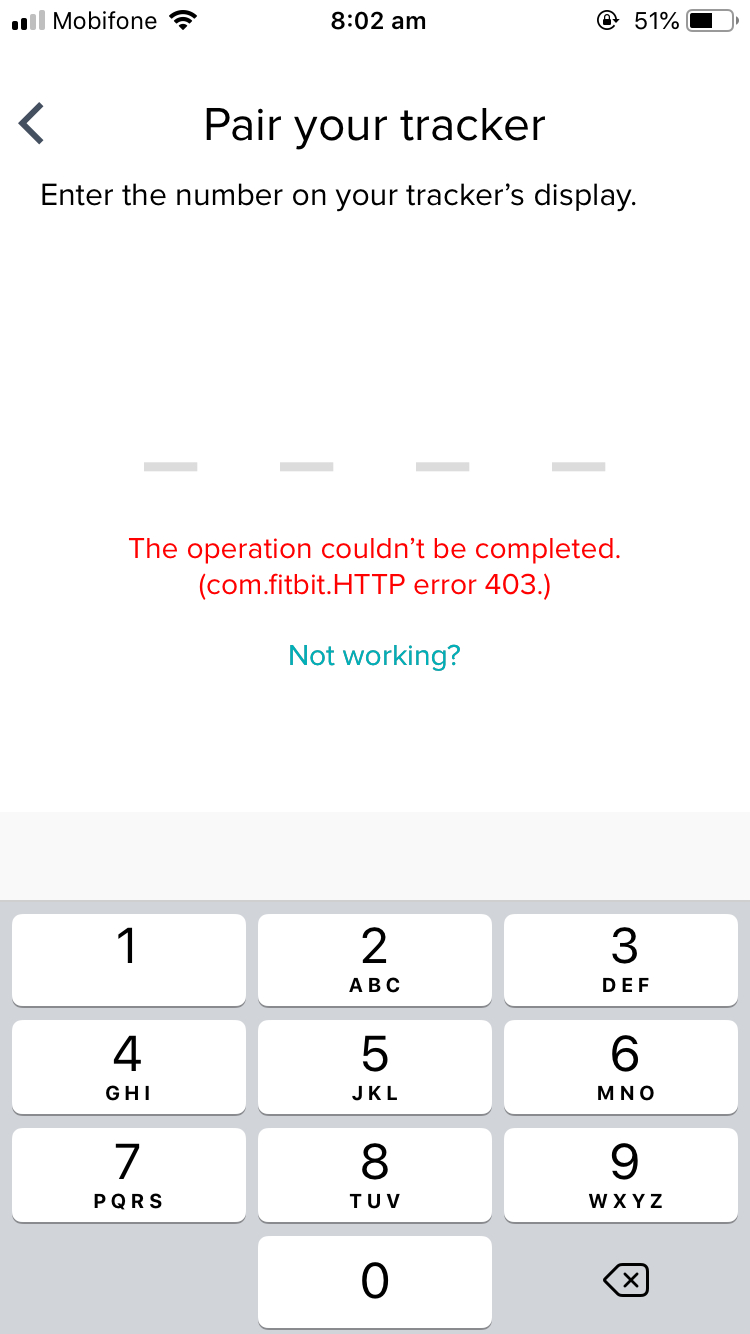Enter digit 5 on the keypad
Image resolution: width=750 pixels, height=1334 pixels.
click(374, 1066)
